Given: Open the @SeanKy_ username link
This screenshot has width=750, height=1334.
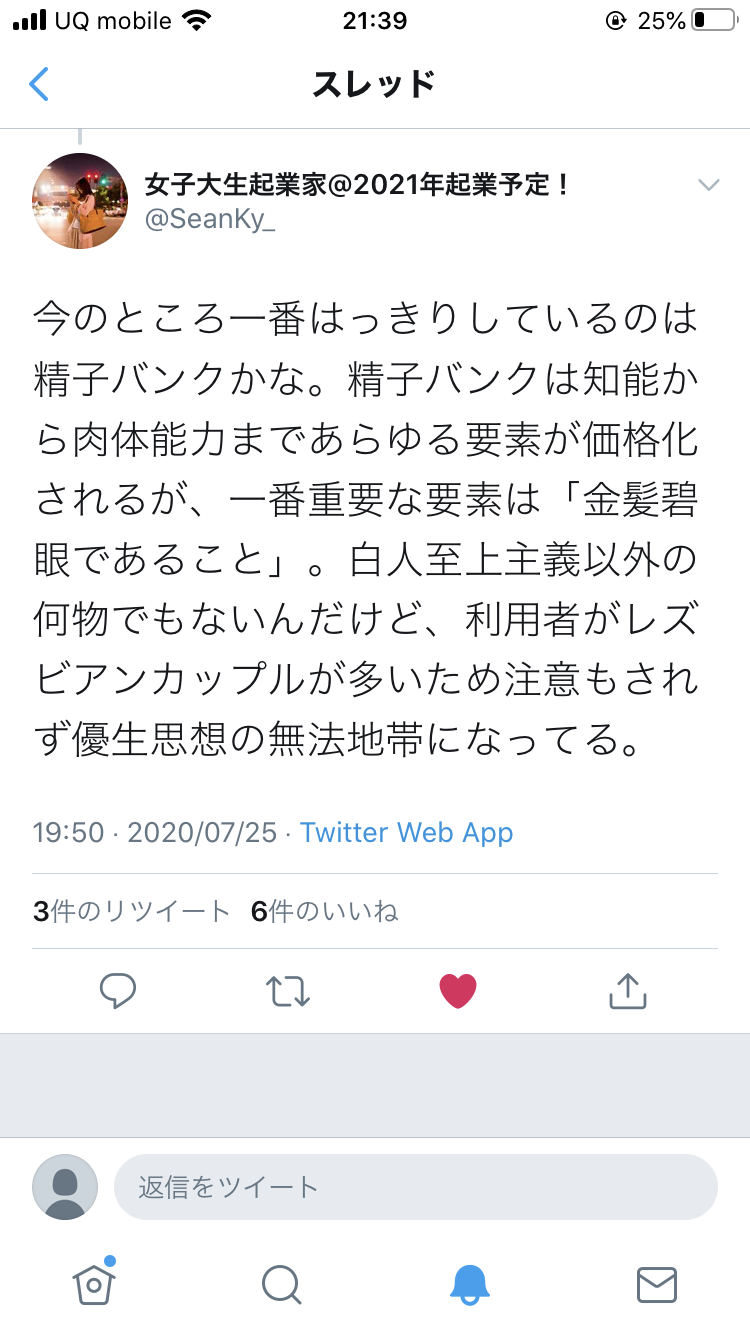Looking at the screenshot, I should [210, 220].
